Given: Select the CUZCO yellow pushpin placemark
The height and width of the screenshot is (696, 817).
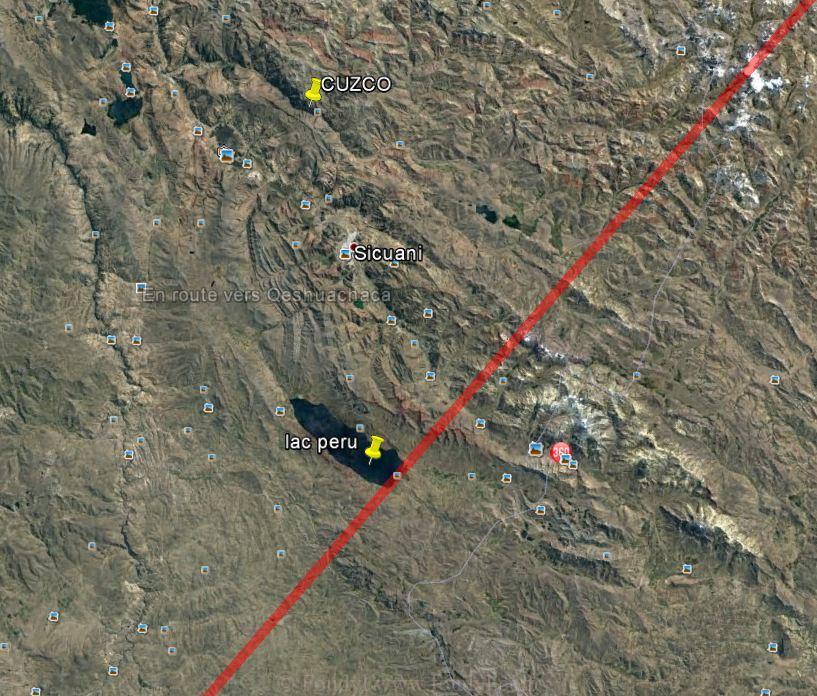Looking at the screenshot, I should pyautogui.click(x=314, y=91).
